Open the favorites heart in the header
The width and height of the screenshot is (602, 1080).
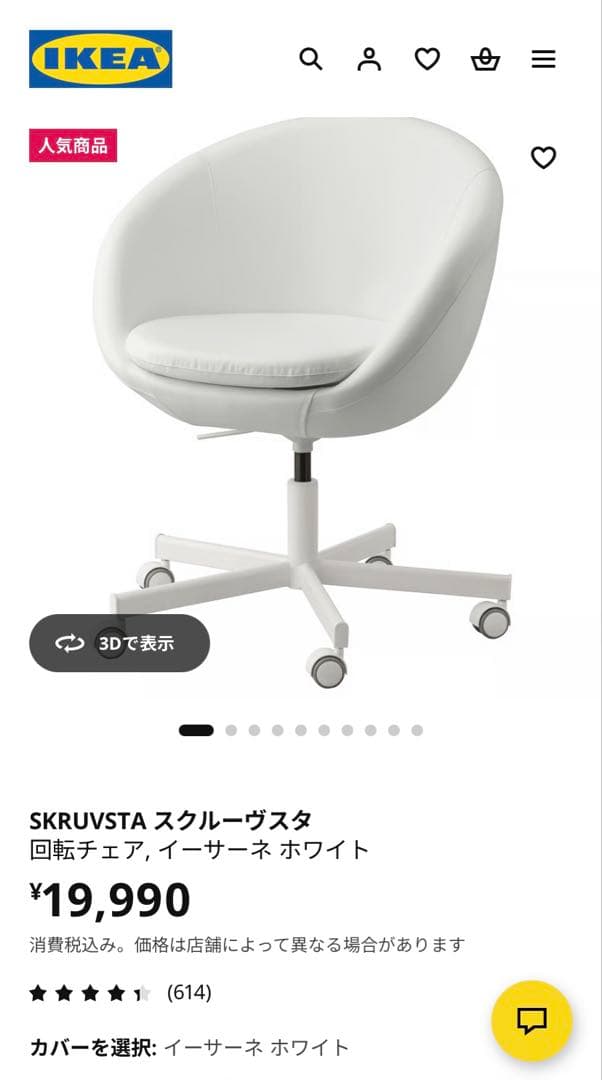tap(427, 59)
